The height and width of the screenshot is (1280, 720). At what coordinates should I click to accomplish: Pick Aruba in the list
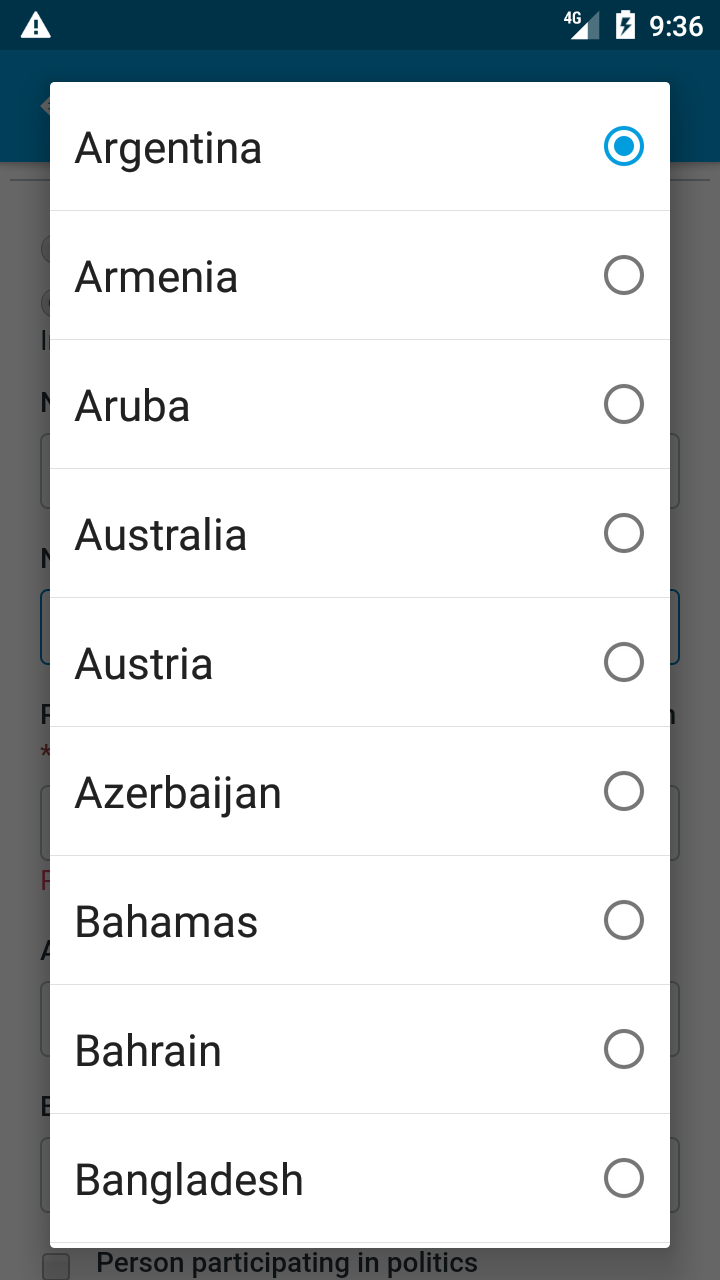360,405
